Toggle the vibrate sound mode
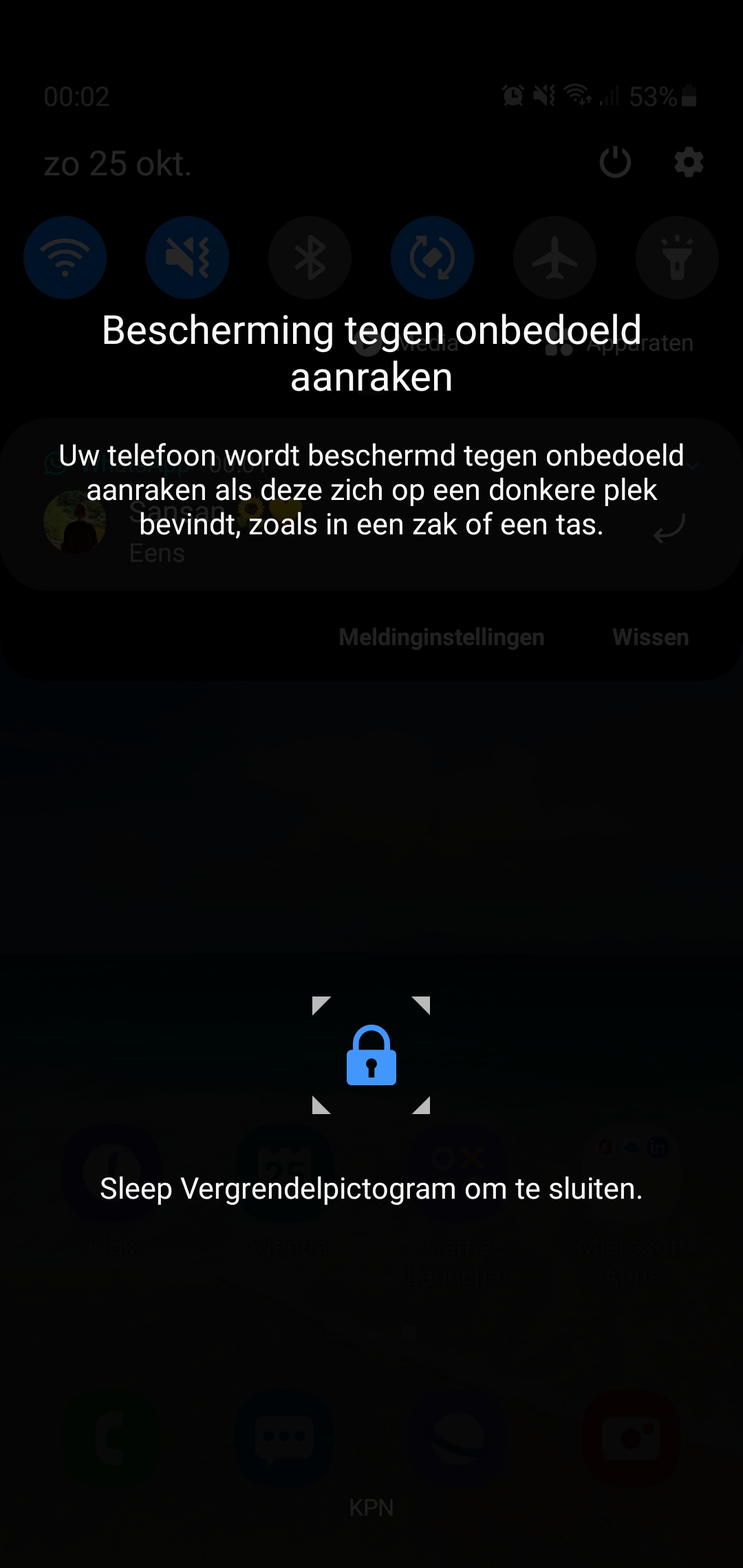The height and width of the screenshot is (1568, 743). (x=187, y=257)
